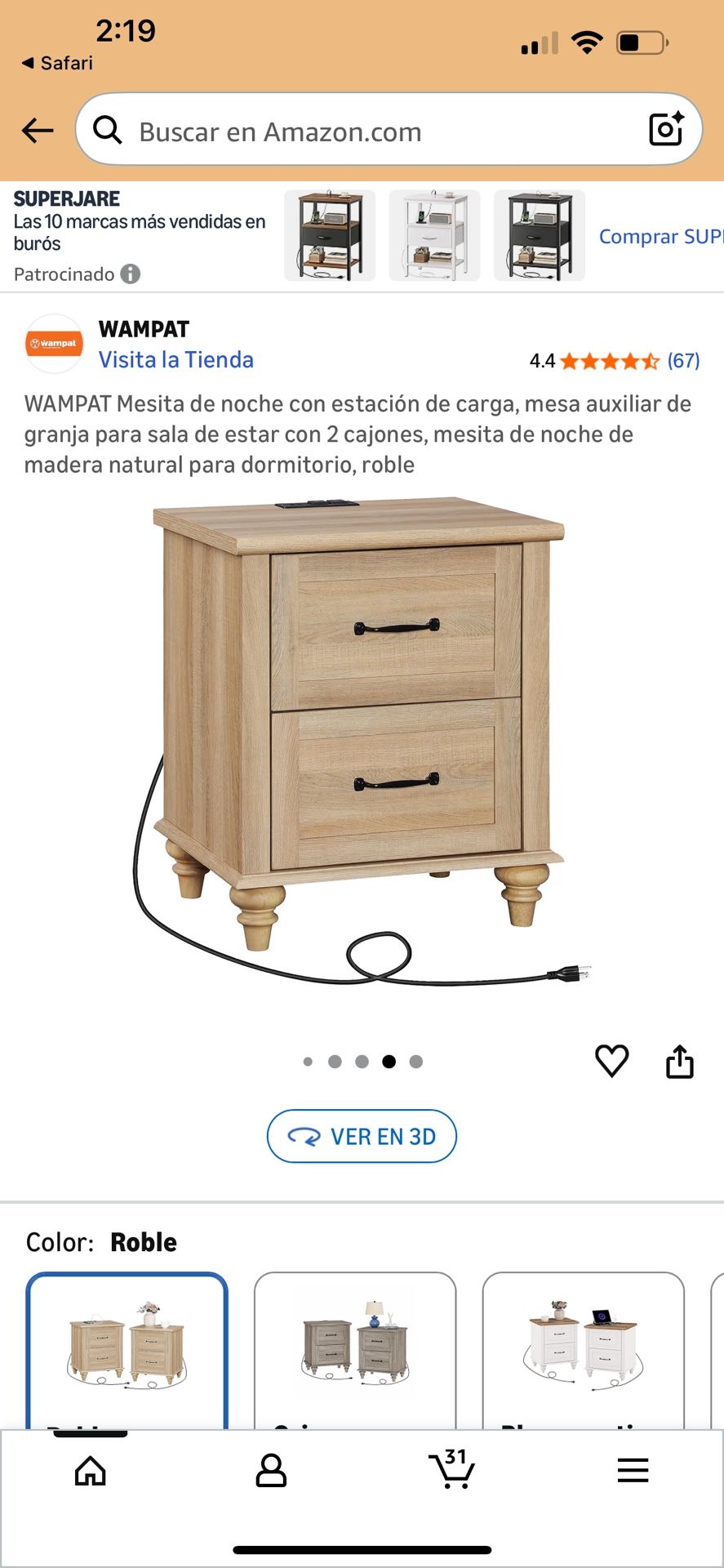Go back using the arrow icon
The height and width of the screenshot is (1568, 724).
pos(38,131)
